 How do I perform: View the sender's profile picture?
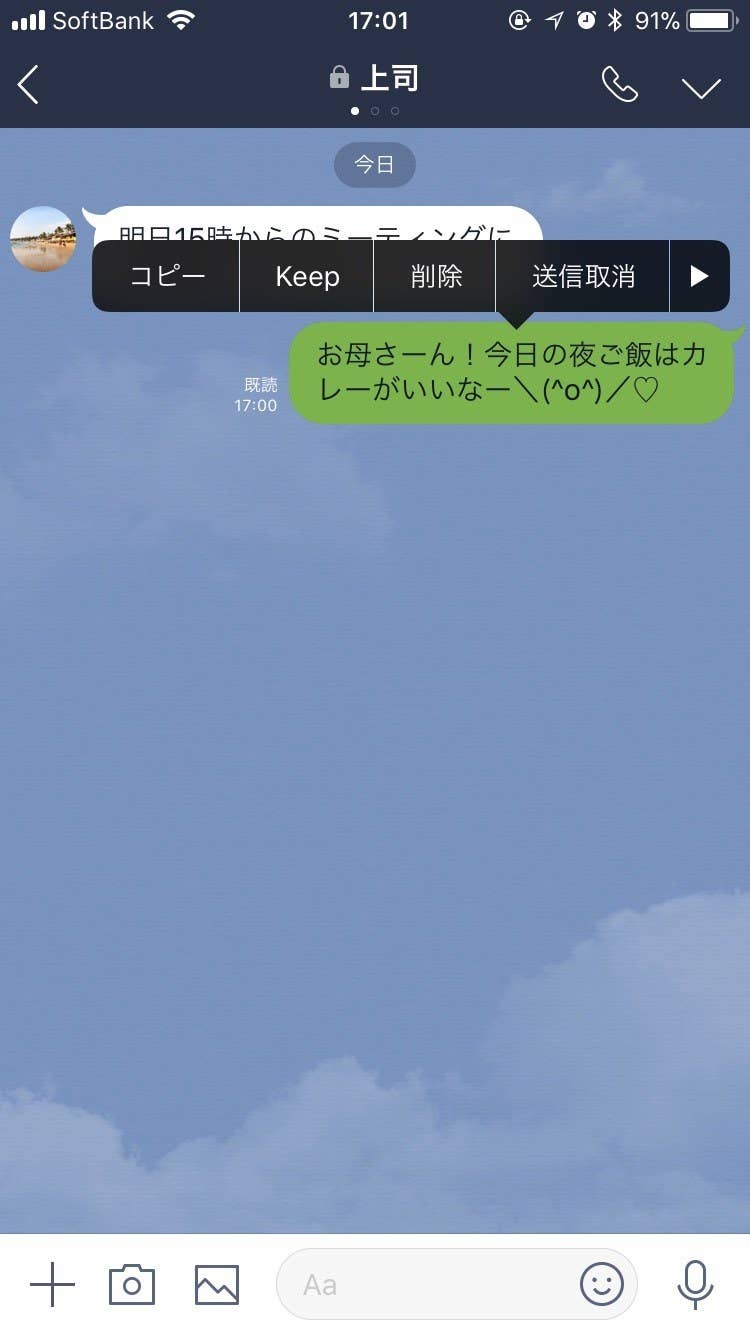(x=43, y=239)
